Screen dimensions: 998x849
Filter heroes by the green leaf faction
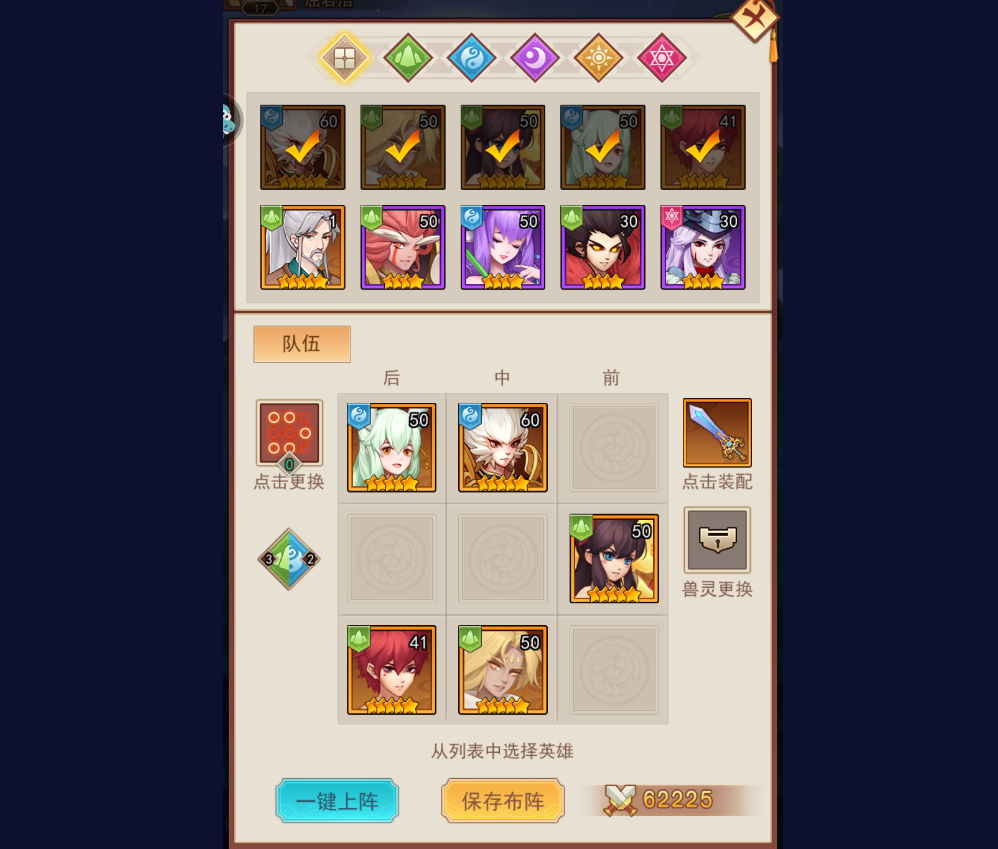[408, 58]
